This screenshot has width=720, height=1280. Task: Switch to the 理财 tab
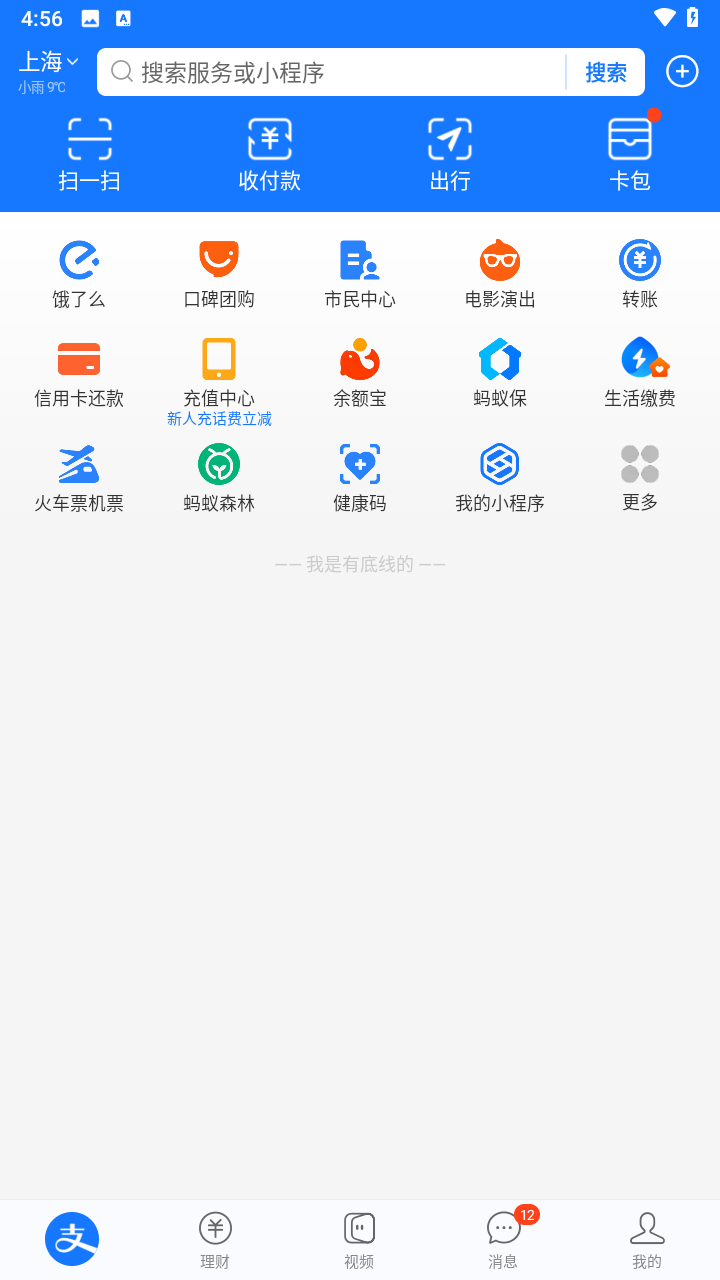[215, 1240]
